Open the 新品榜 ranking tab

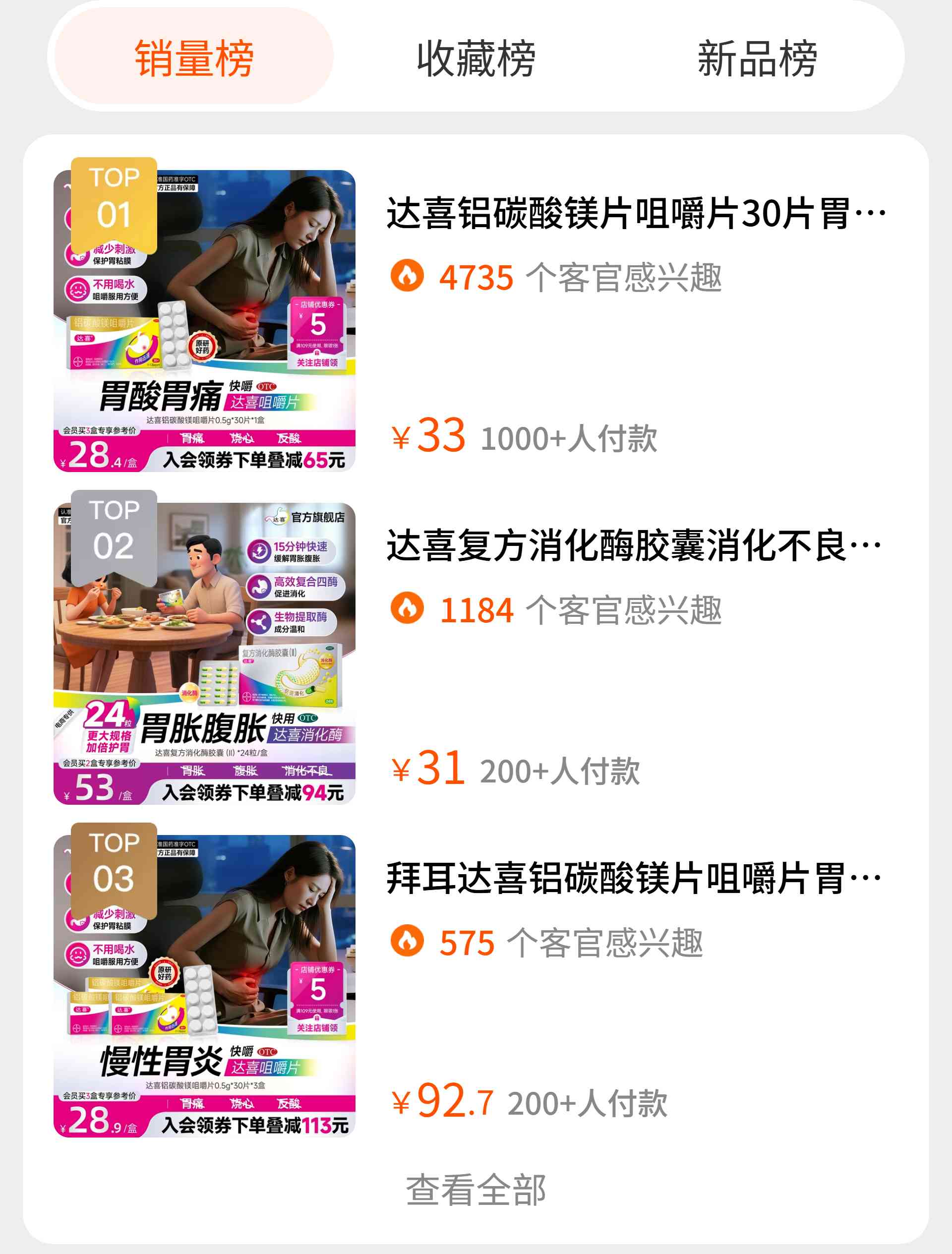pyautogui.click(x=757, y=58)
